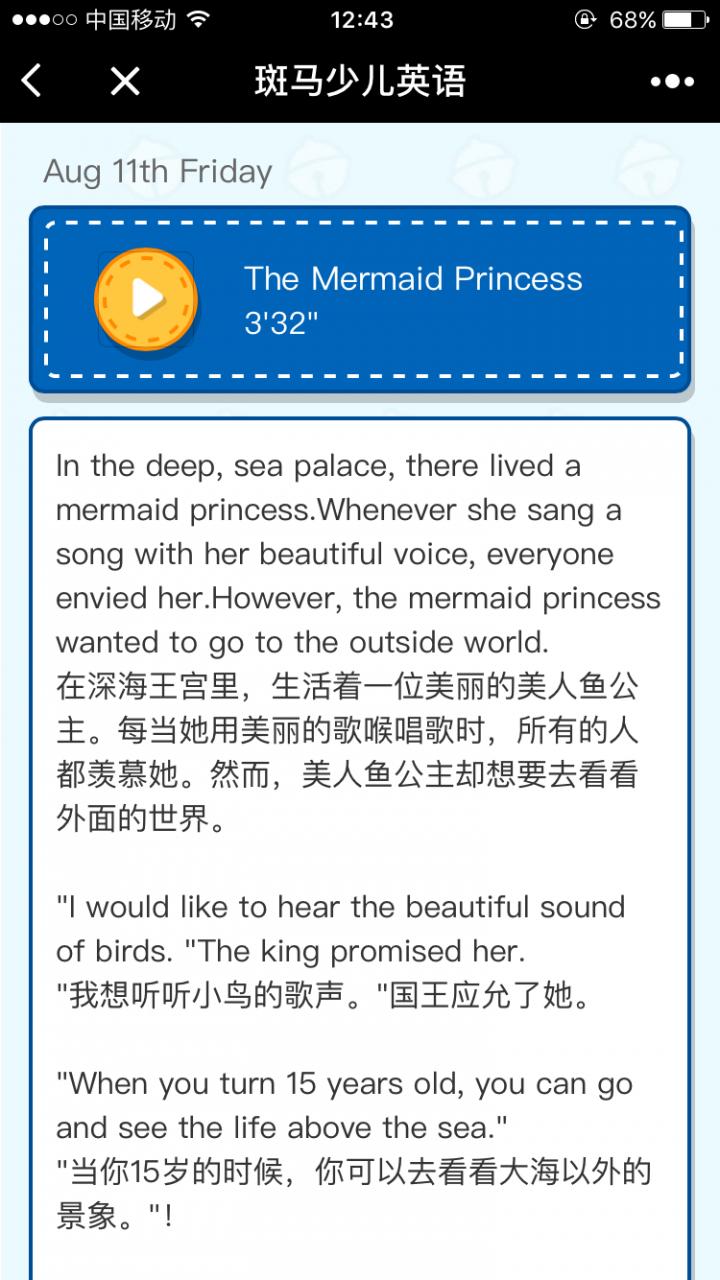Open the three-dot overflow menu
720x1280 pixels.
pos(672,82)
